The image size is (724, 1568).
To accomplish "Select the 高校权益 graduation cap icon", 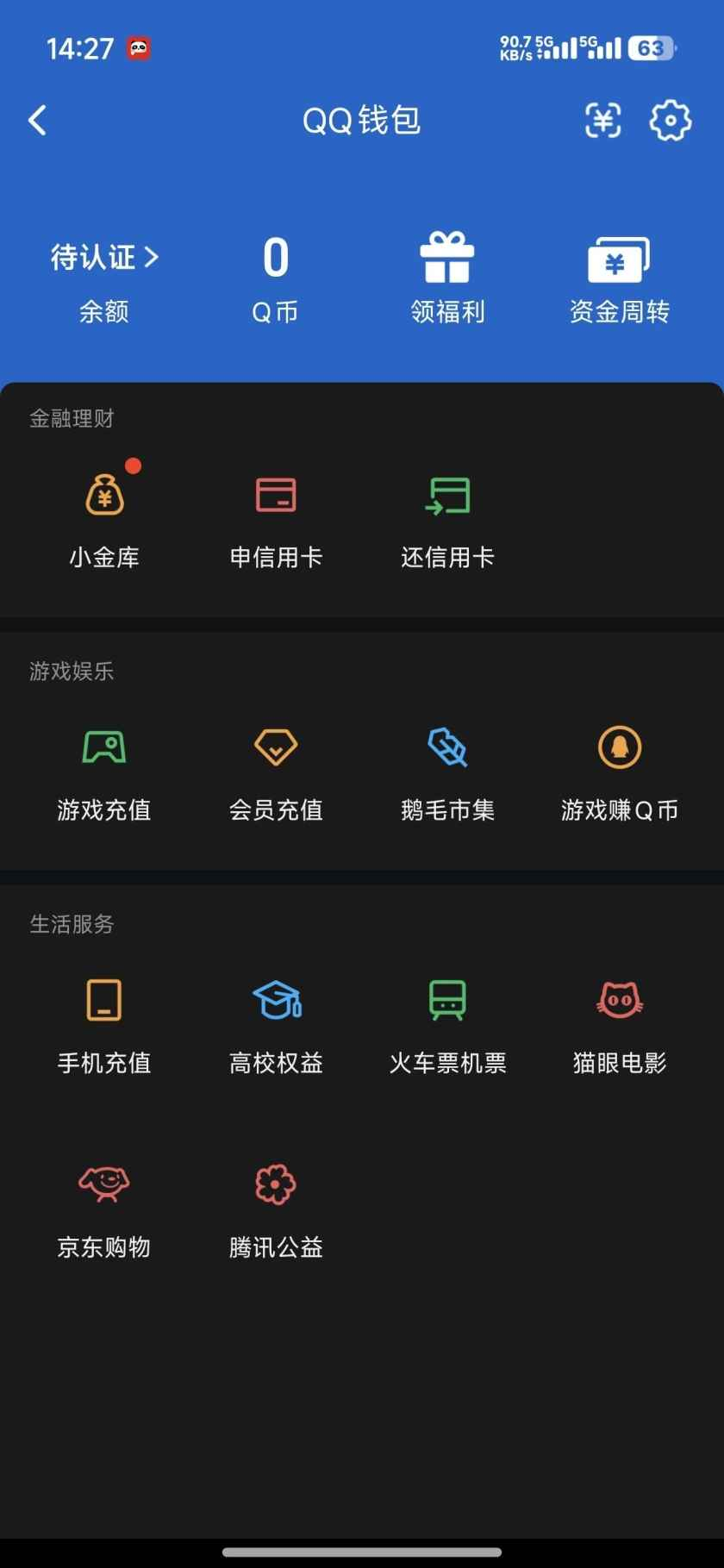I will tap(275, 1001).
